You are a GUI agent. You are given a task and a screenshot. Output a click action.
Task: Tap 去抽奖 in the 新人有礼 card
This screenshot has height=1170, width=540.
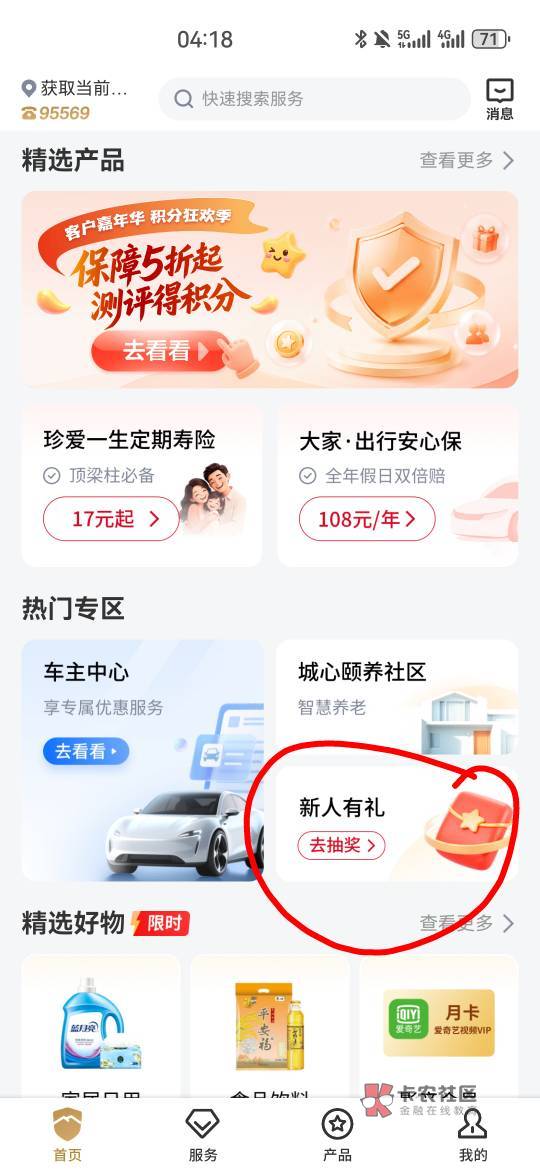(x=342, y=845)
